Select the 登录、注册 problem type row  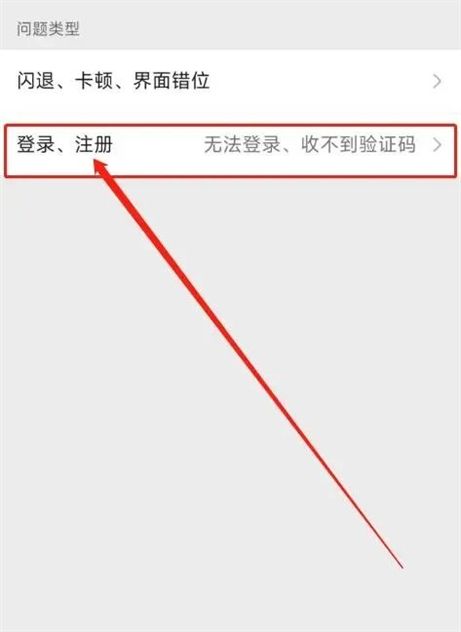coord(230,145)
